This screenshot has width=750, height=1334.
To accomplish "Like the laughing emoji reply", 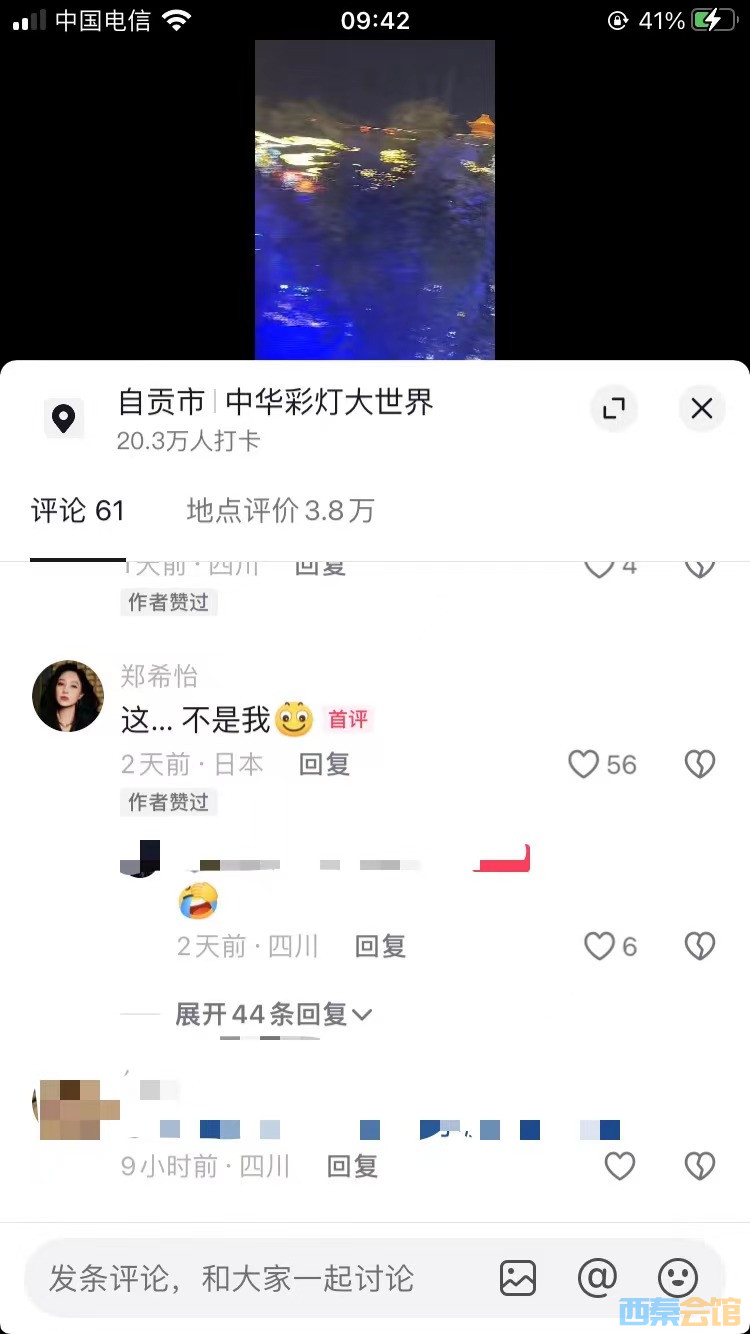I will click(599, 947).
